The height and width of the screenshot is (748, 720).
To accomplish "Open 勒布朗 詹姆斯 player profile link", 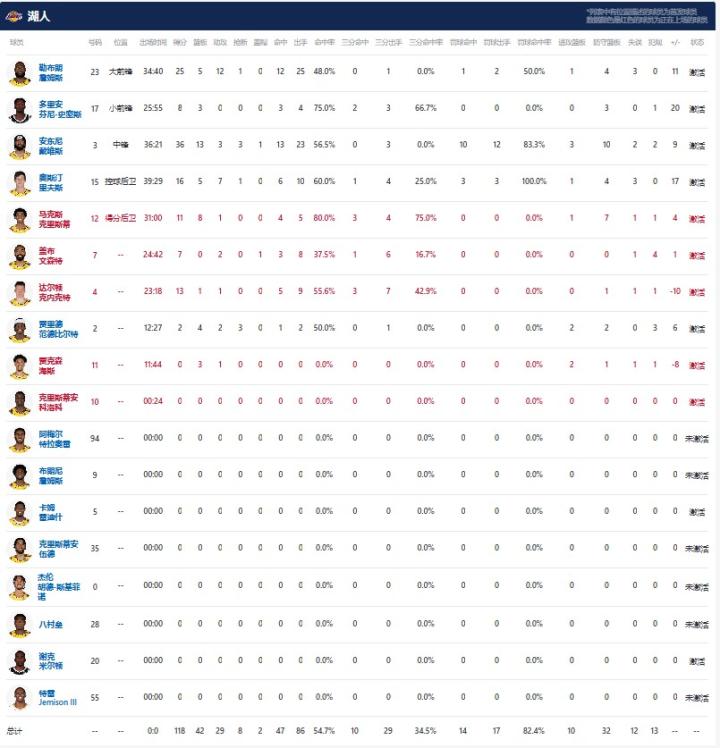I will [x=49, y=72].
